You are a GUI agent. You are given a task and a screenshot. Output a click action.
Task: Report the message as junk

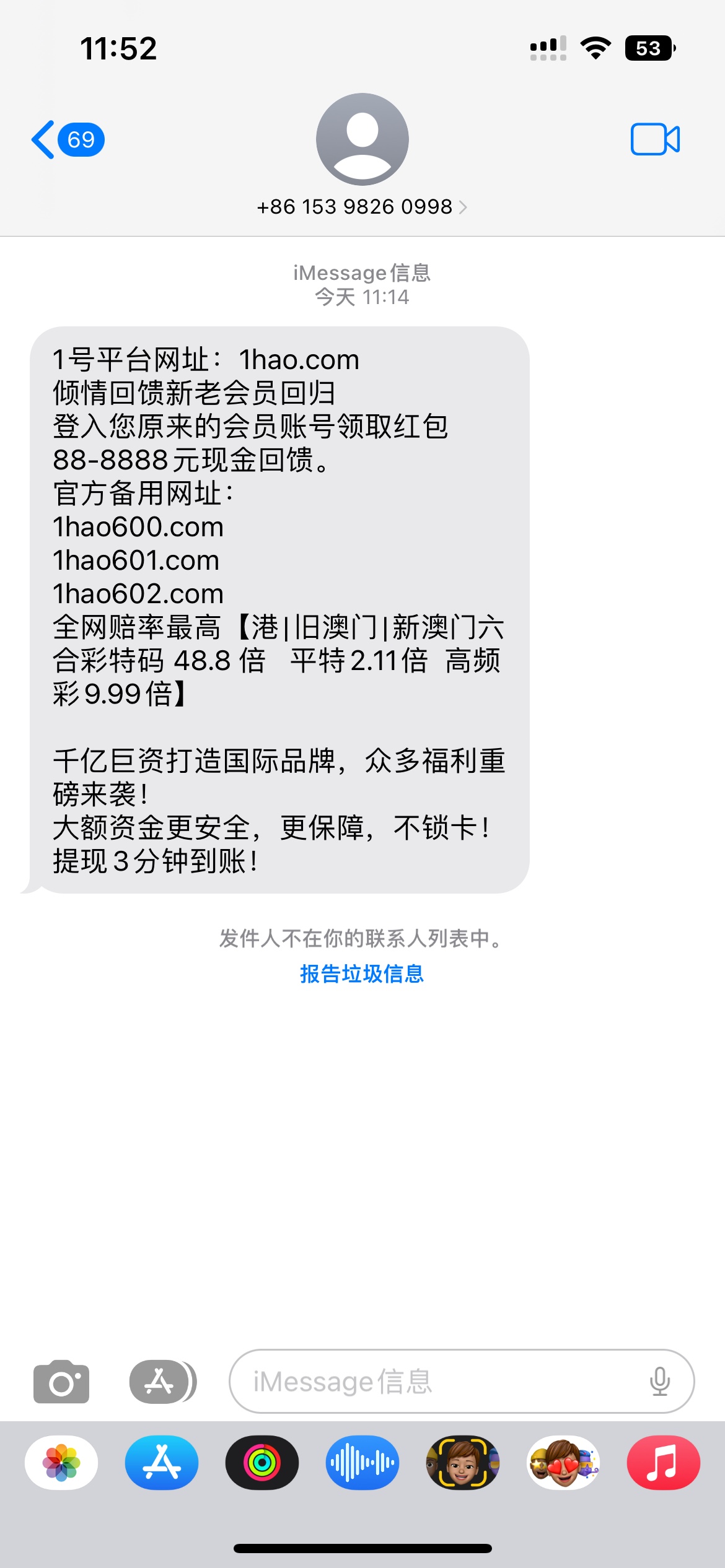click(x=362, y=974)
